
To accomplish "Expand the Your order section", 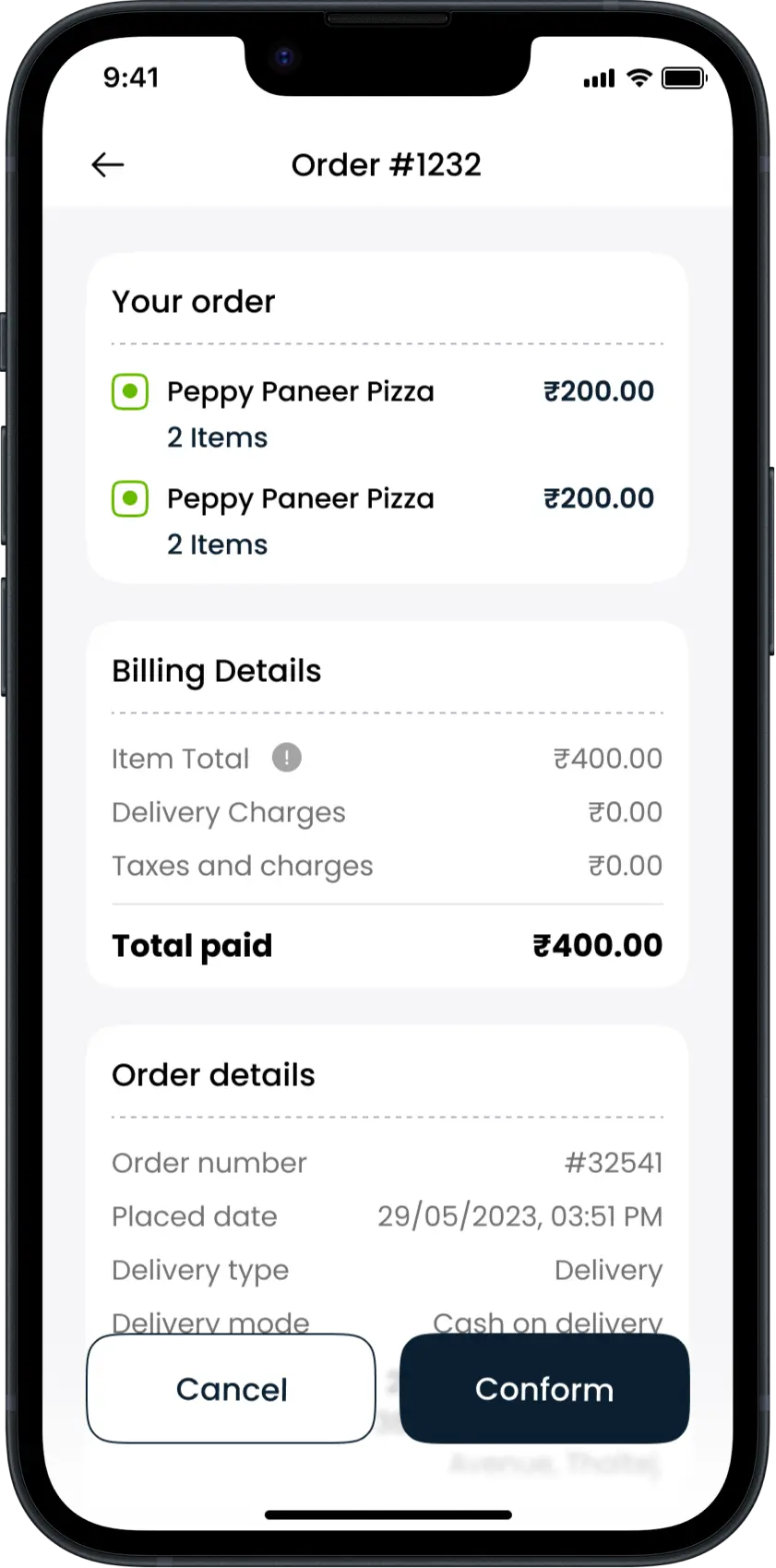I will pos(193,302).
